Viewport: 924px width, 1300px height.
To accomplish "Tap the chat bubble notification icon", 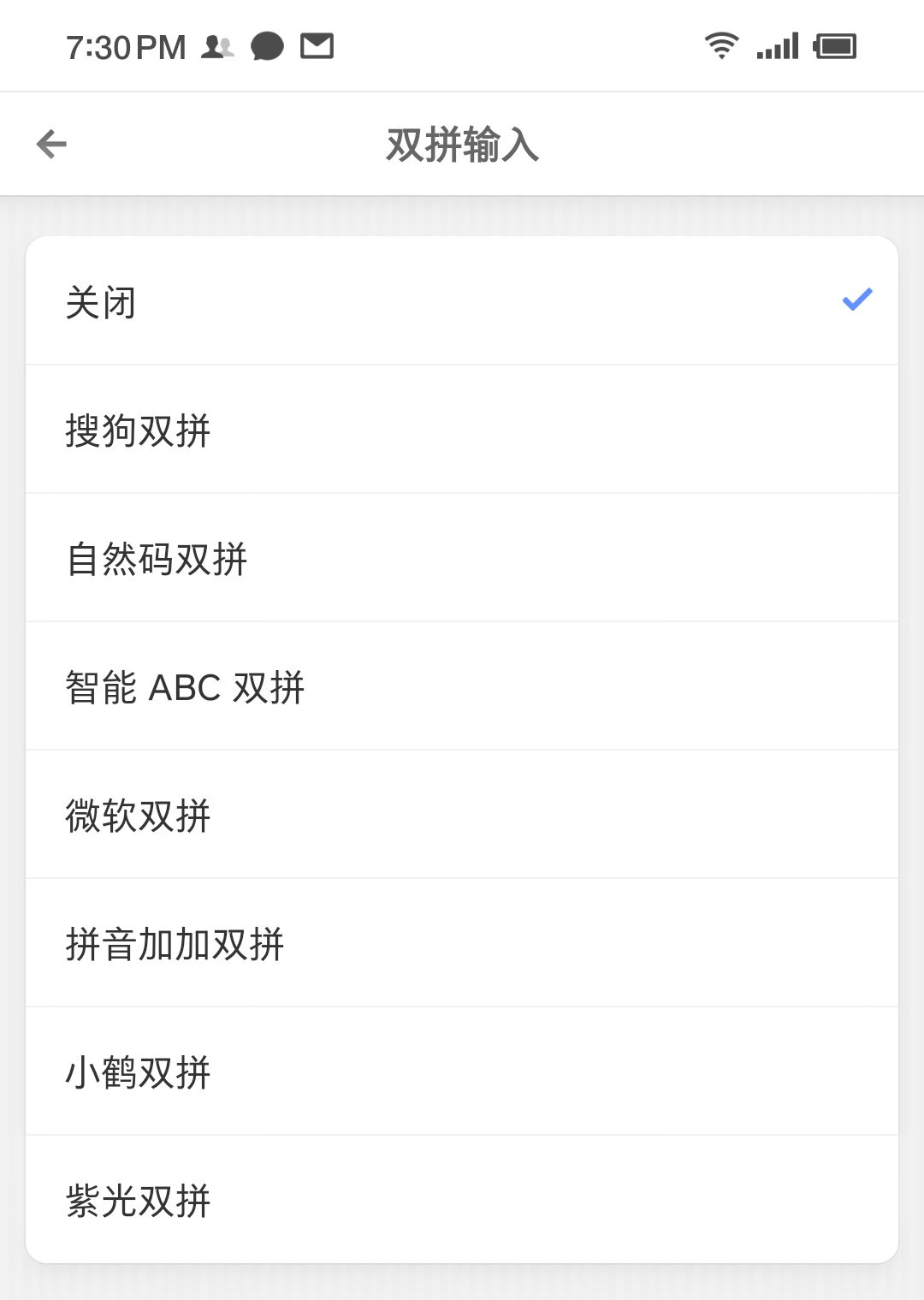I will tap(268, 46).
